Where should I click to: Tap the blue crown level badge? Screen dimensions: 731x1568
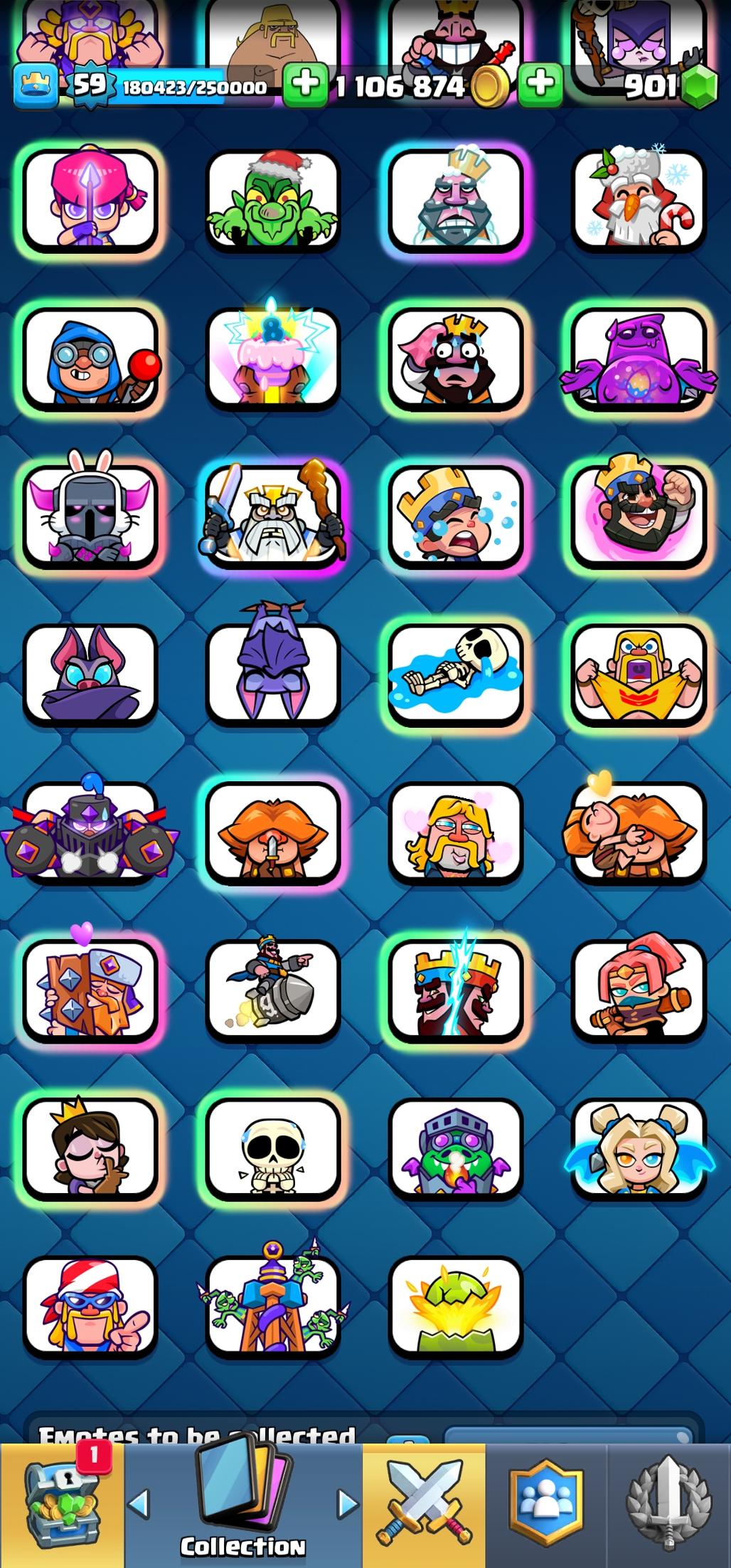[x=36, y=86]
